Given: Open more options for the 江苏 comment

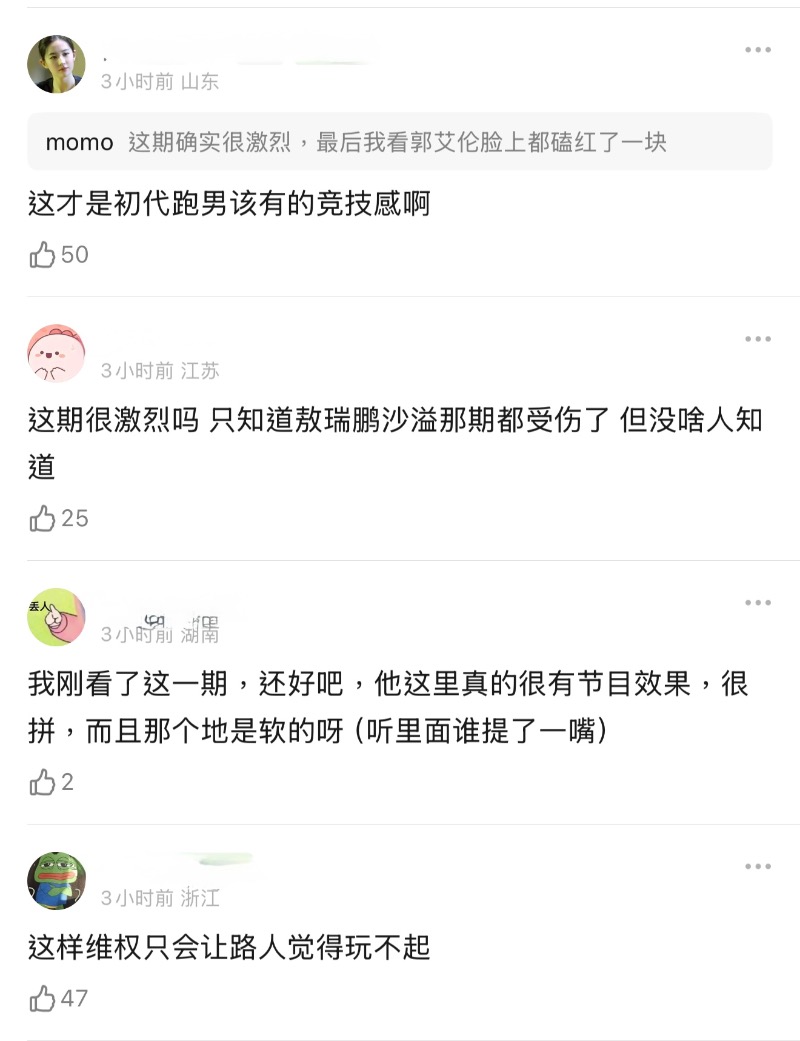Looking at the screenshot, I should (757, 339).
